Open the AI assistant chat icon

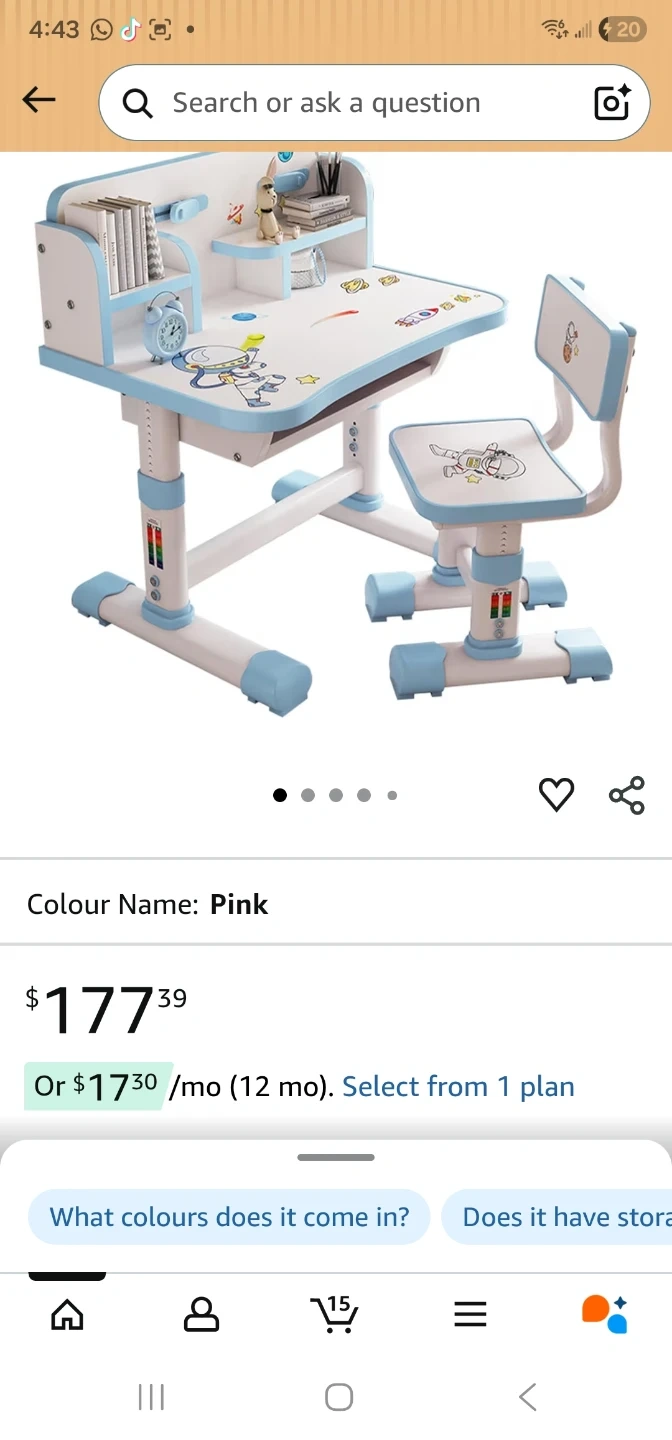coord(604,1314)
